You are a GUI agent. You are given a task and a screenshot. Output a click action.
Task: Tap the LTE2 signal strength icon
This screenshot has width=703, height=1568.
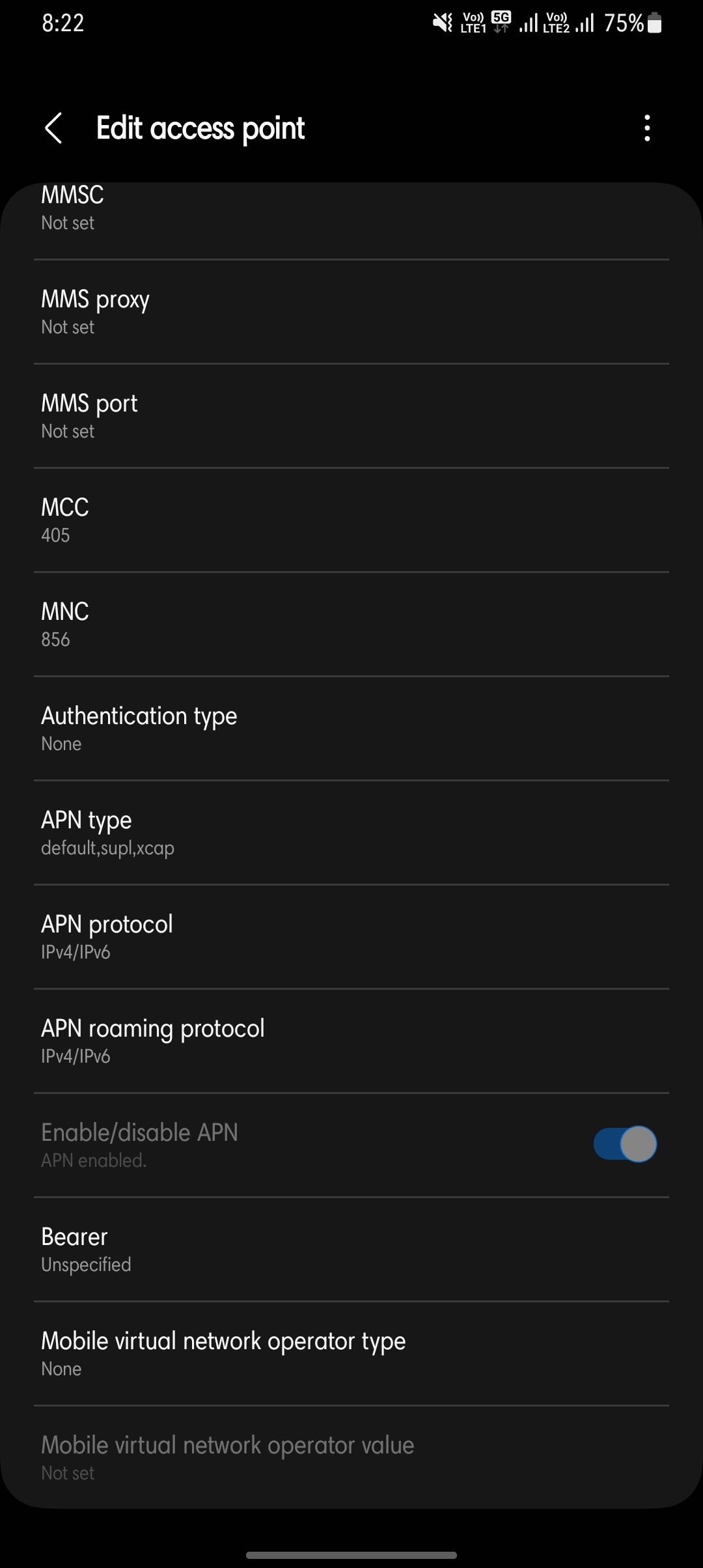pyautogui.click(x=585, y=23)
